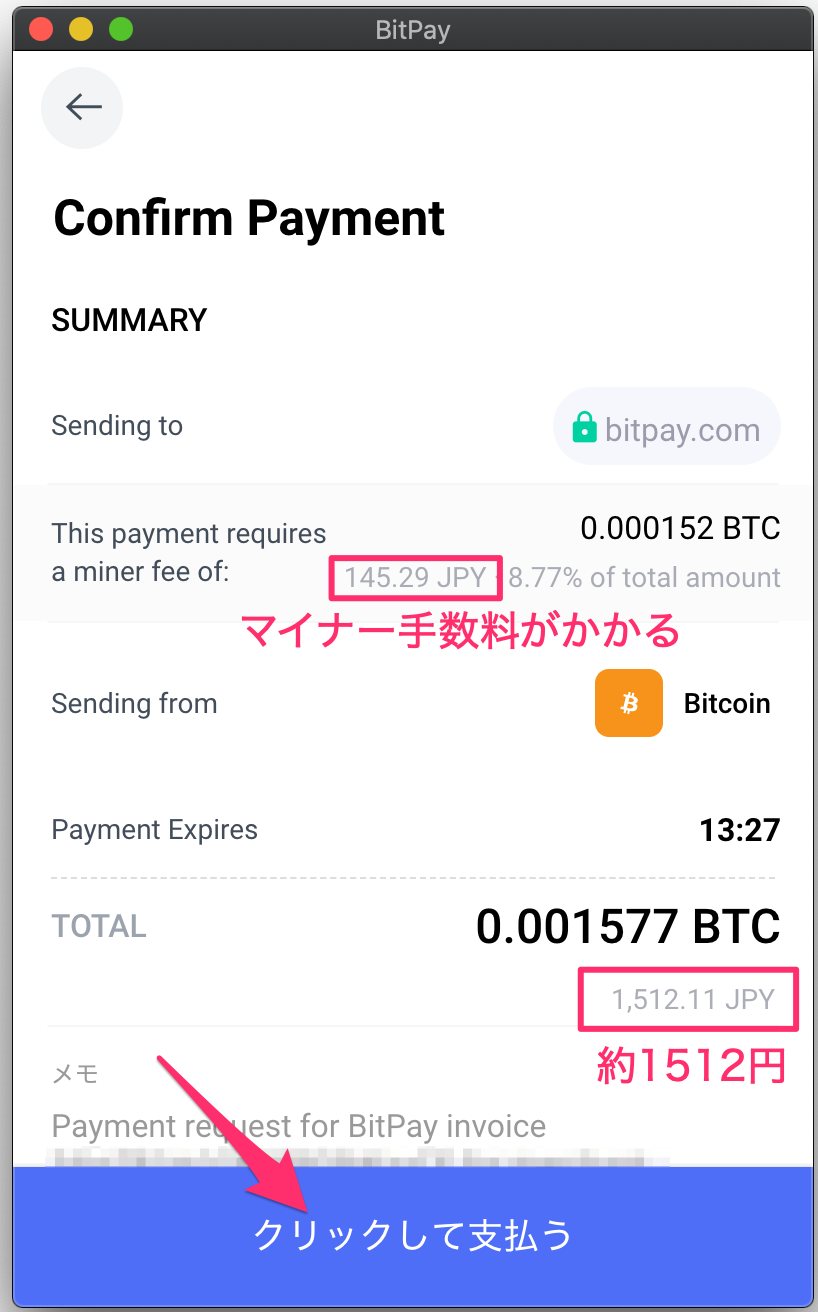Maximize the window with the green button
This screenshot has height=1312, width=818.
tap(121, 29)
